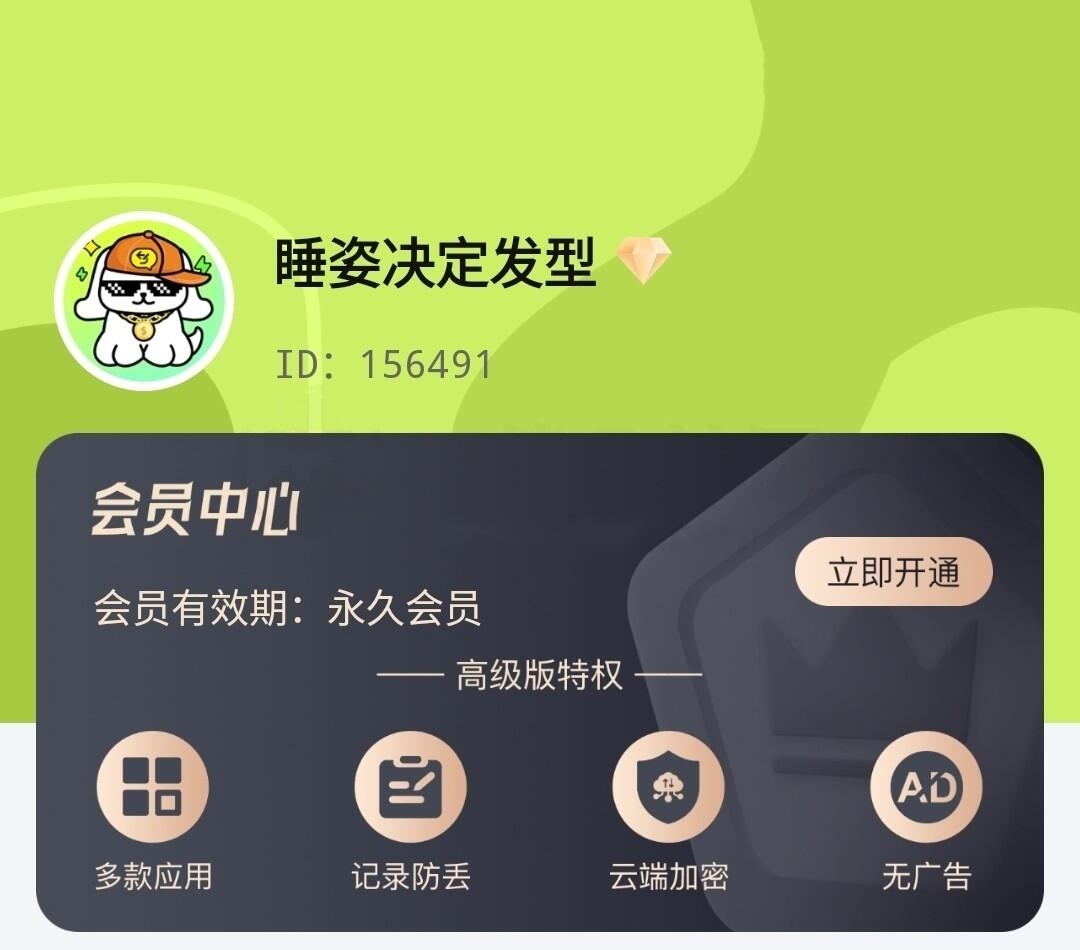Tap the 云端加密 privilege icon
The image size is (1080, 950).
[x=668, y=787]
